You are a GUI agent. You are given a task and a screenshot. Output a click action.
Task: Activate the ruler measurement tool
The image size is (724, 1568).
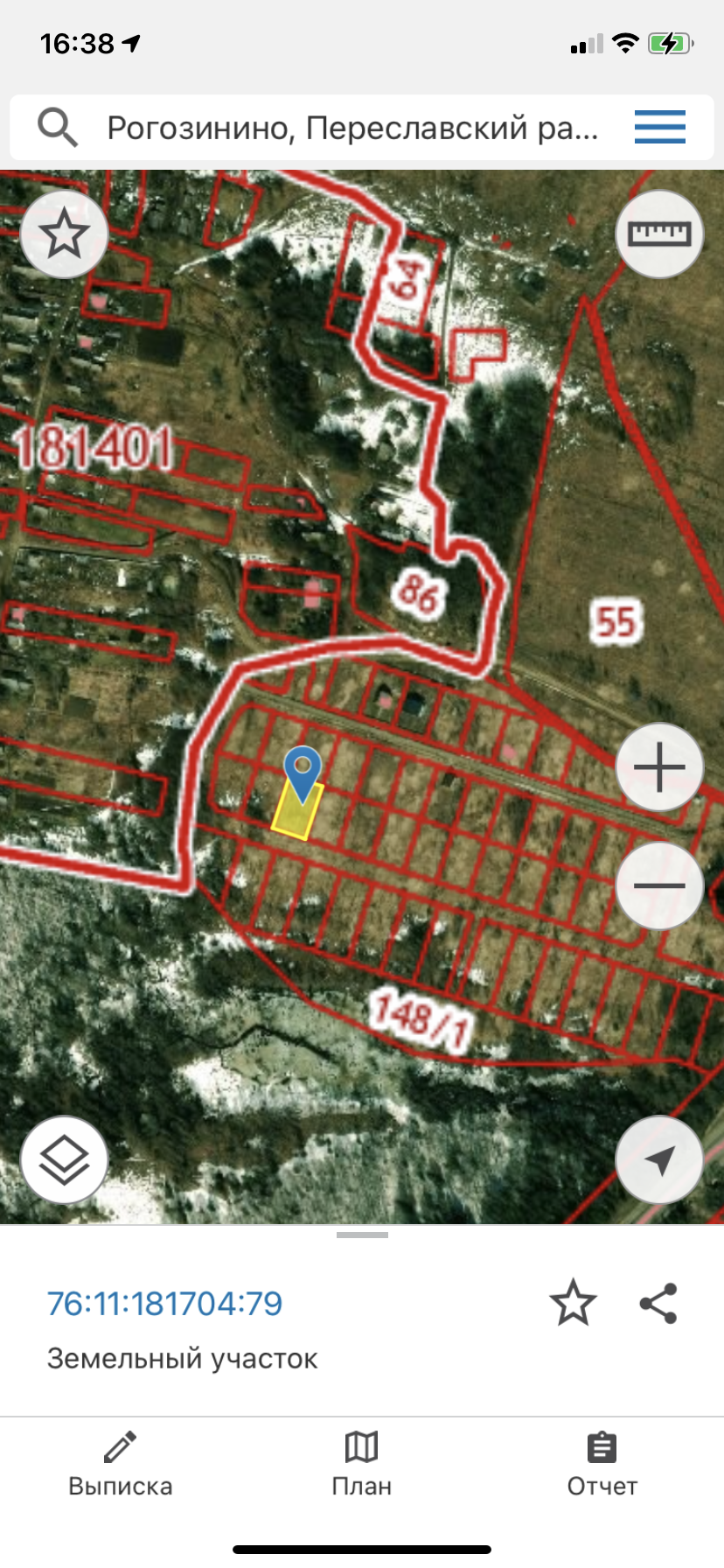pyautogui.click(x=659, y=234)
